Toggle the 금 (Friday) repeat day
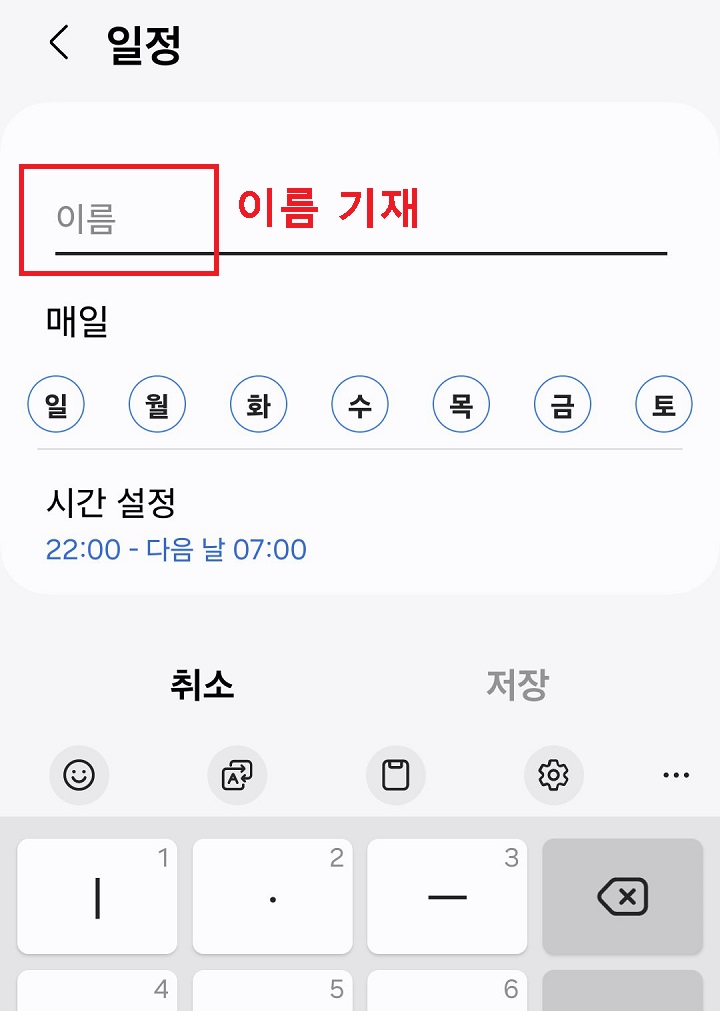Screen dimensions: 720x1011 (562, 404)
